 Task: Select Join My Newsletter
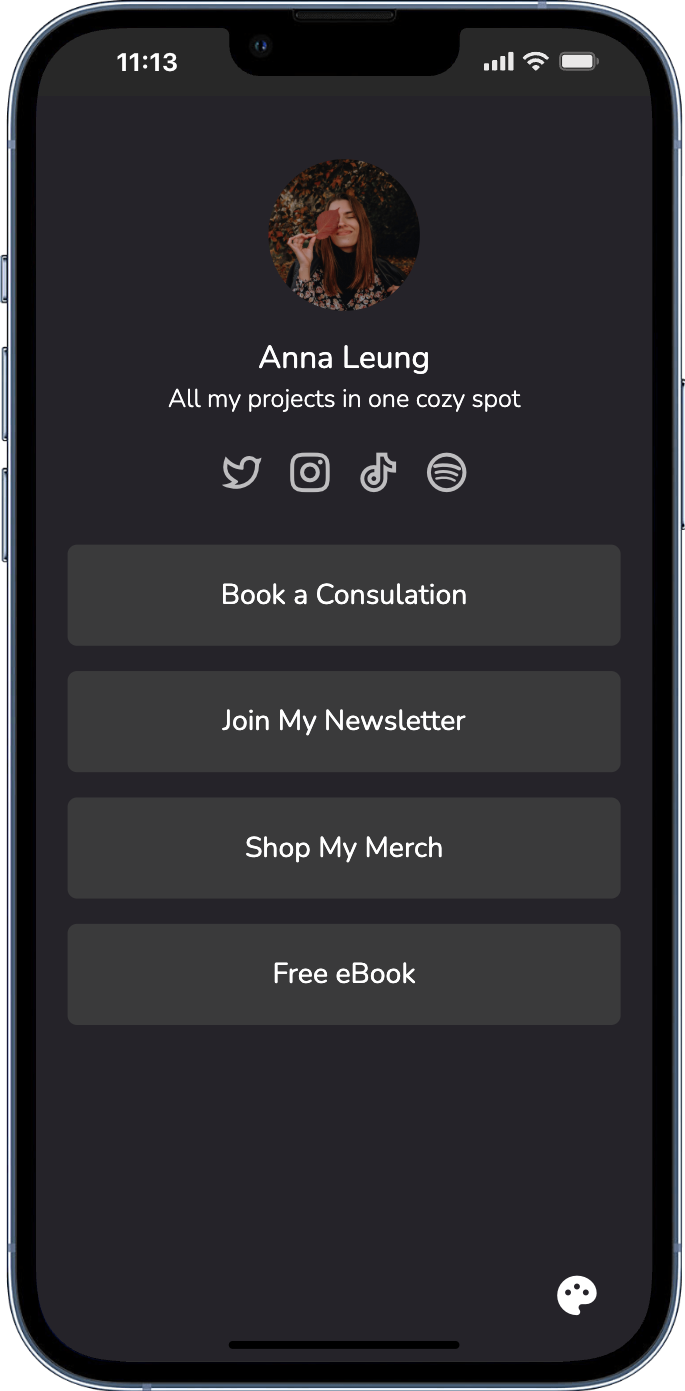pos(344,721)
